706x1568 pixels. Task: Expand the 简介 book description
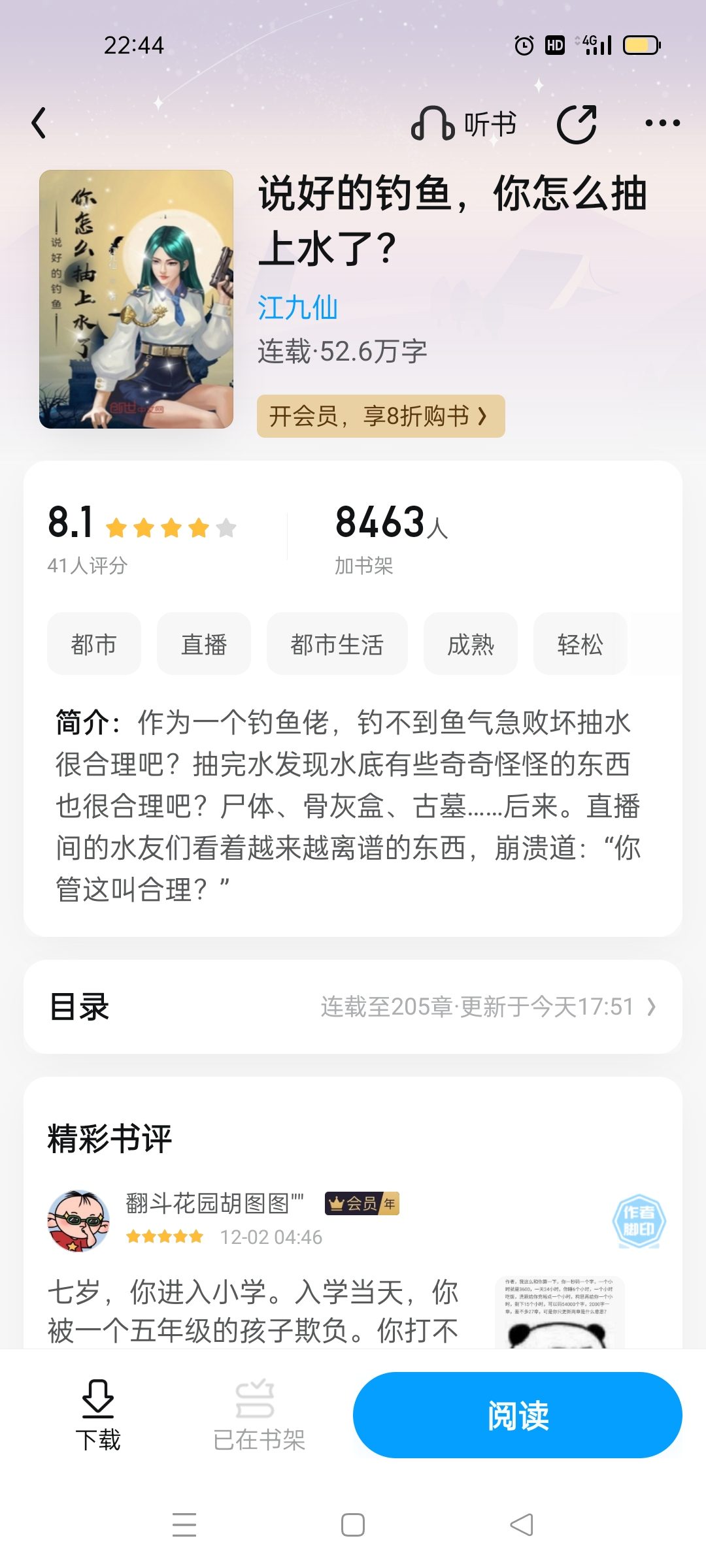click(x=348, y=805)
